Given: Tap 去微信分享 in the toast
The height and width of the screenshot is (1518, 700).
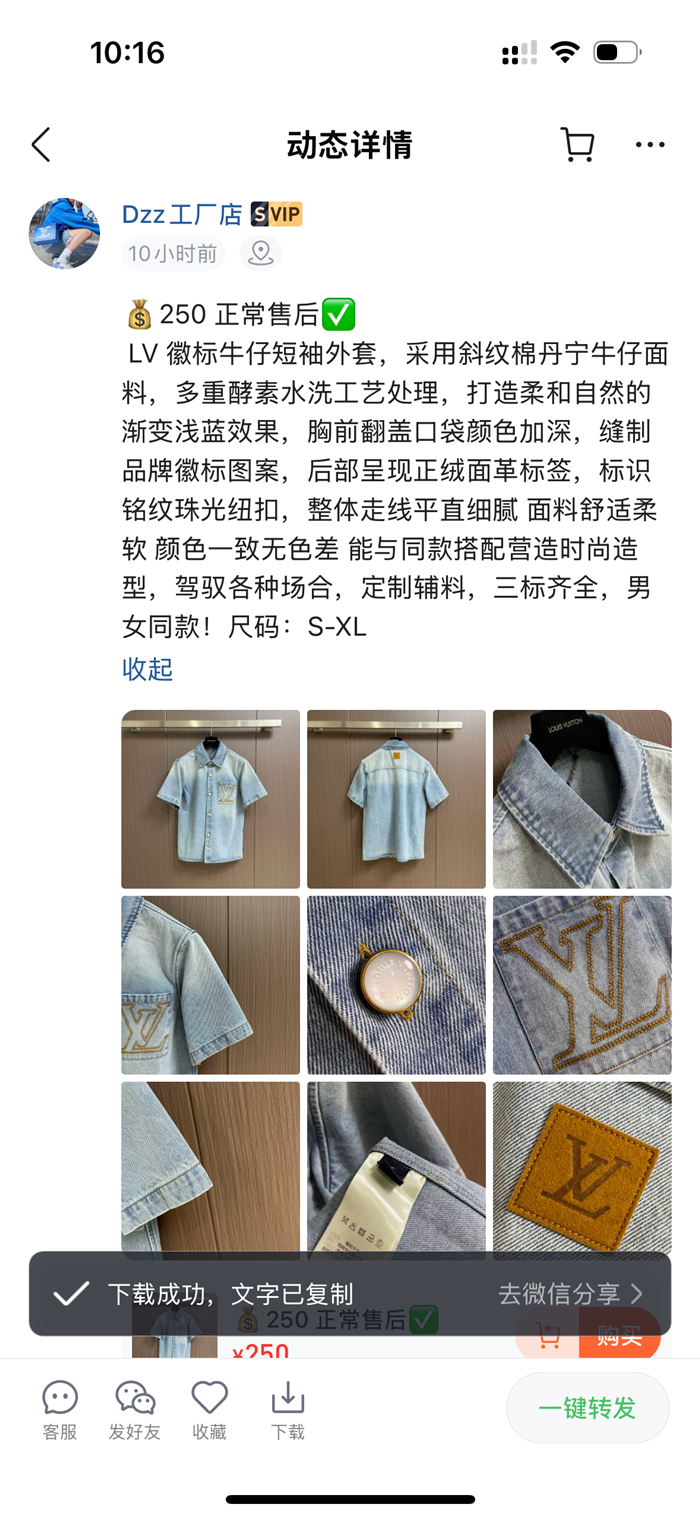Looking at the screenshot, I should pos(570,1294).
